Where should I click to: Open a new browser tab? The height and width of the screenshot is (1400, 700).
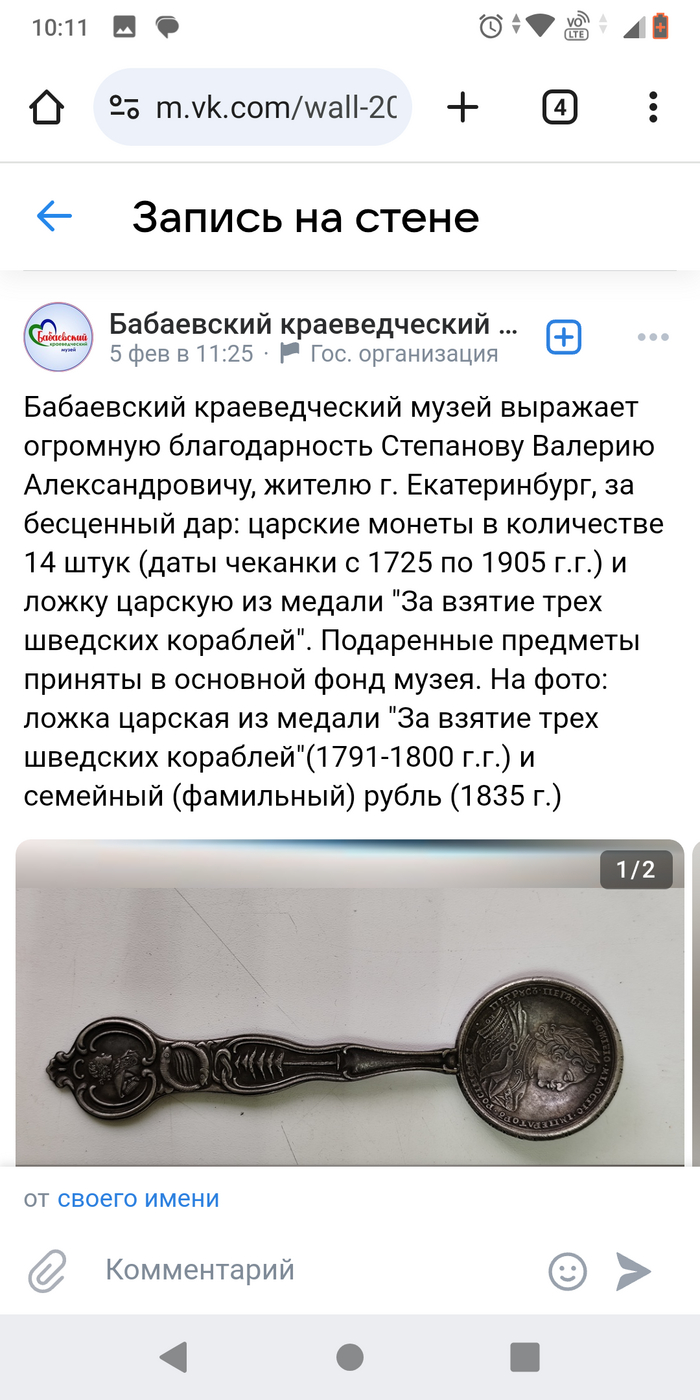point(462,108)
